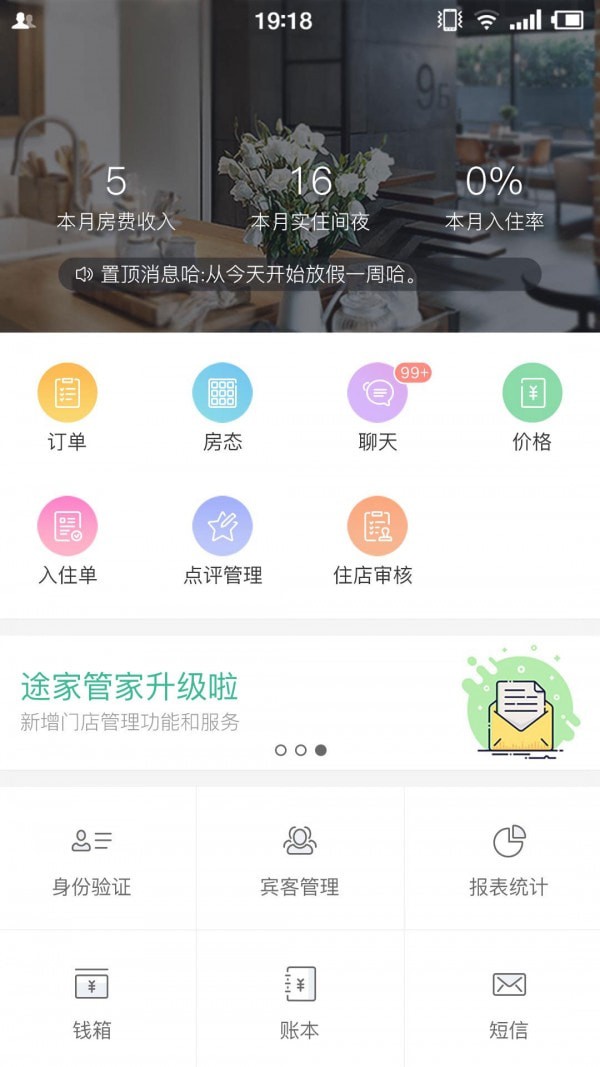Open 宾客管理 guest management
This screenshot has height=1067, width=600.
pyautogui.click(x=300, y=859)
